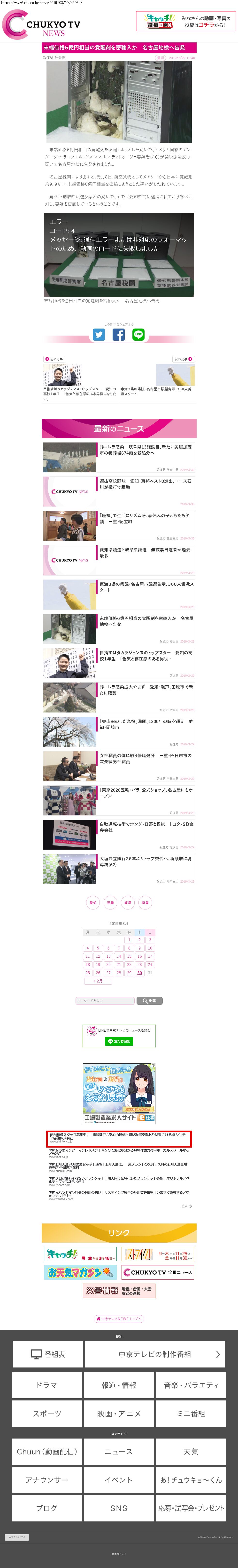Tap the keyword search input field
The image size is (238, 1568).
[104, 1001]
